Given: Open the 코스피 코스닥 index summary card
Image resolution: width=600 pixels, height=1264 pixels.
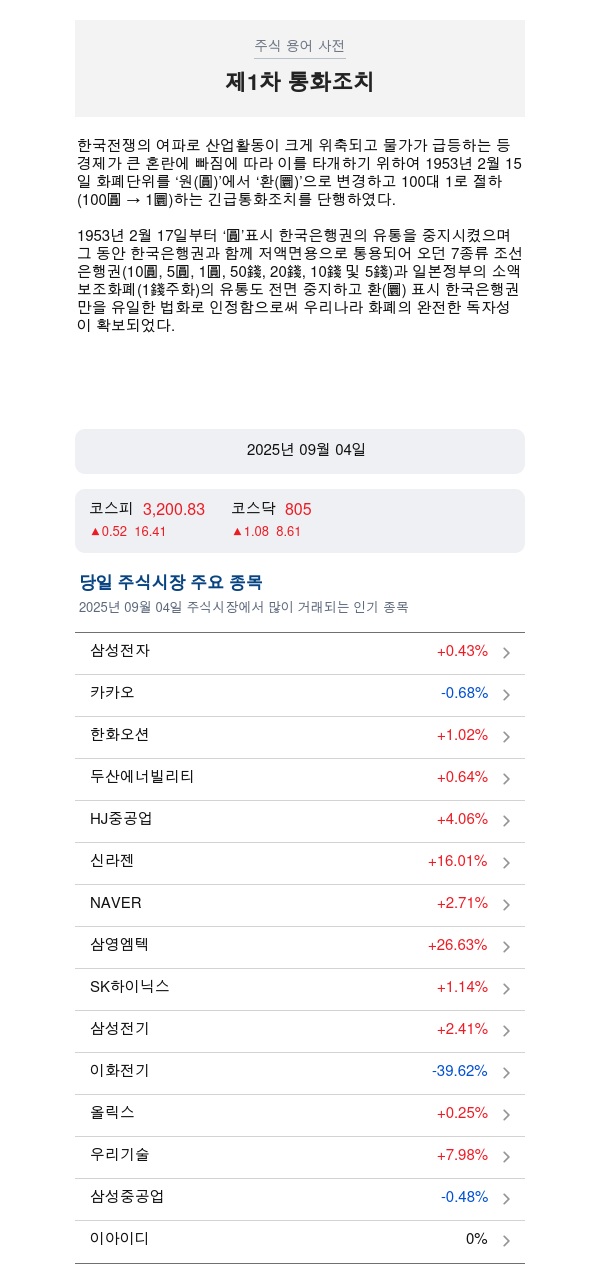Looking at the screenshot, I should [x=300, y=521].
